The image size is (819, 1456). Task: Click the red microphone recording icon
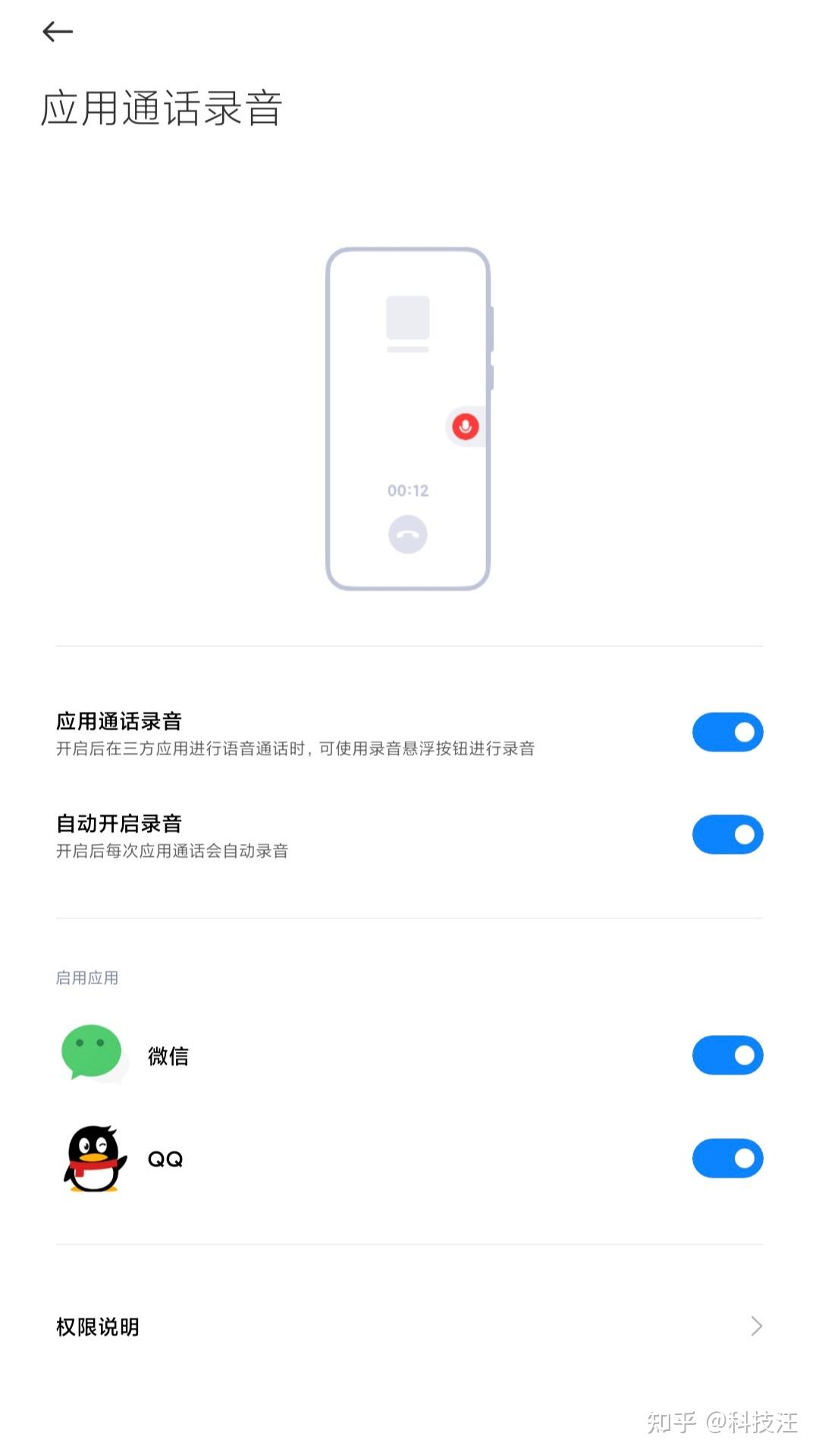tap(466, 427)
